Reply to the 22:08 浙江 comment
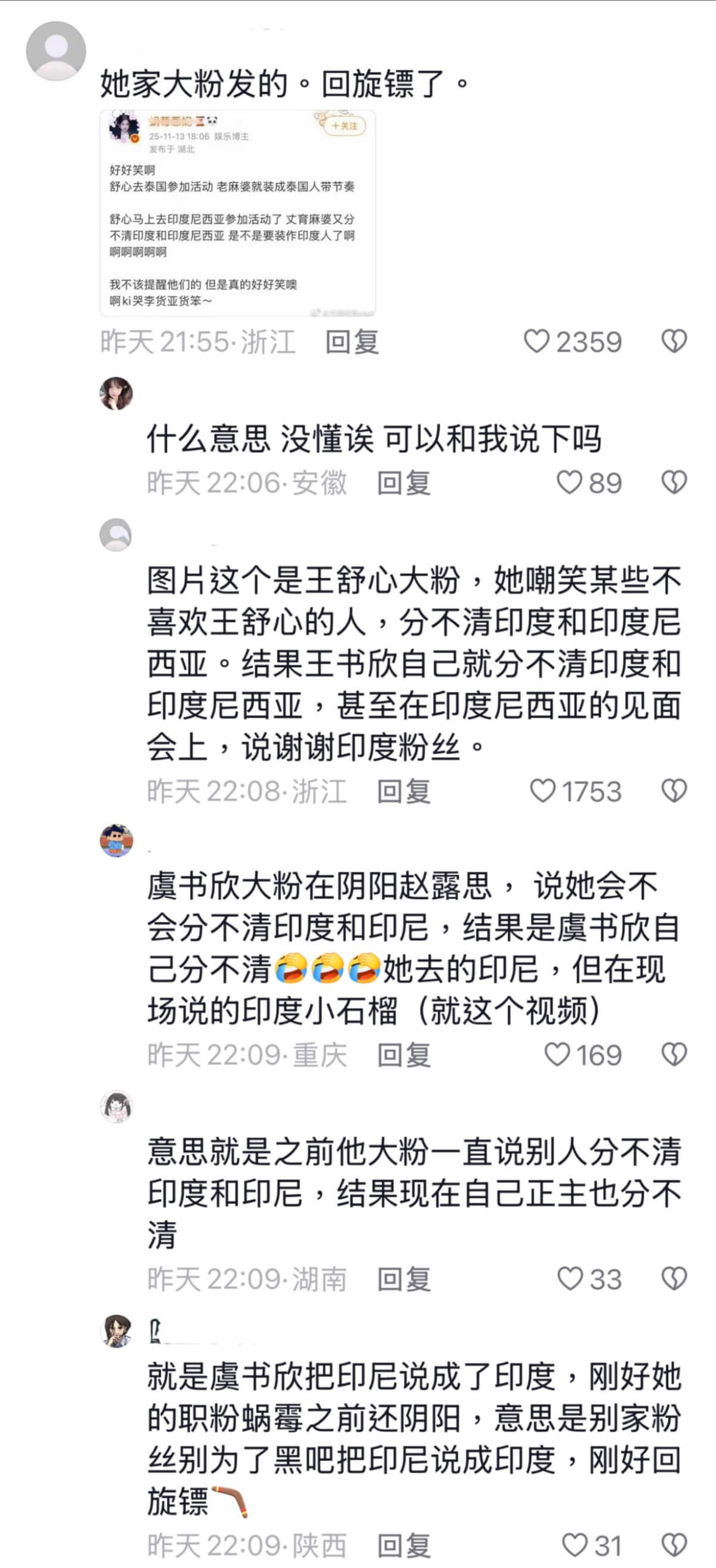 click(403, 791)
